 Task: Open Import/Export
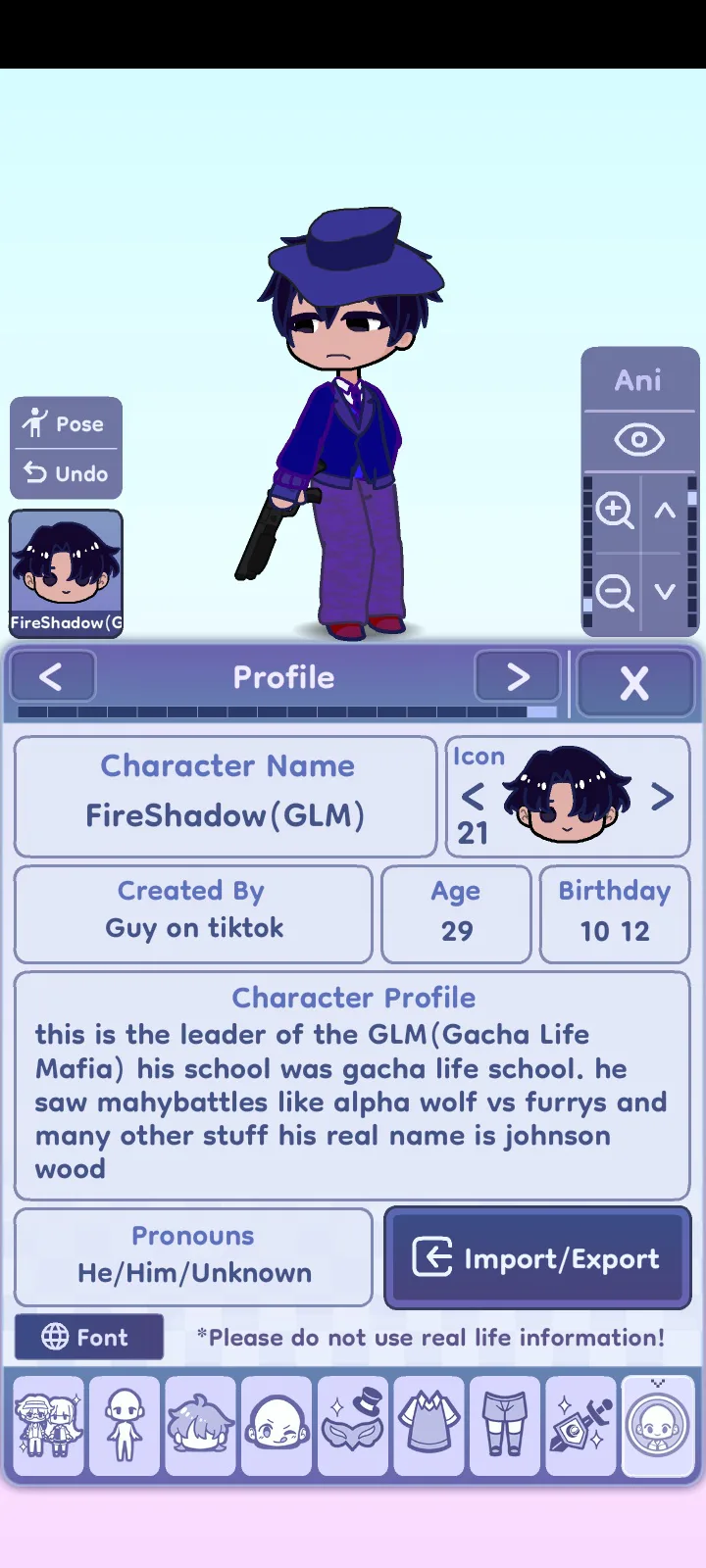tap(537, 1258)
